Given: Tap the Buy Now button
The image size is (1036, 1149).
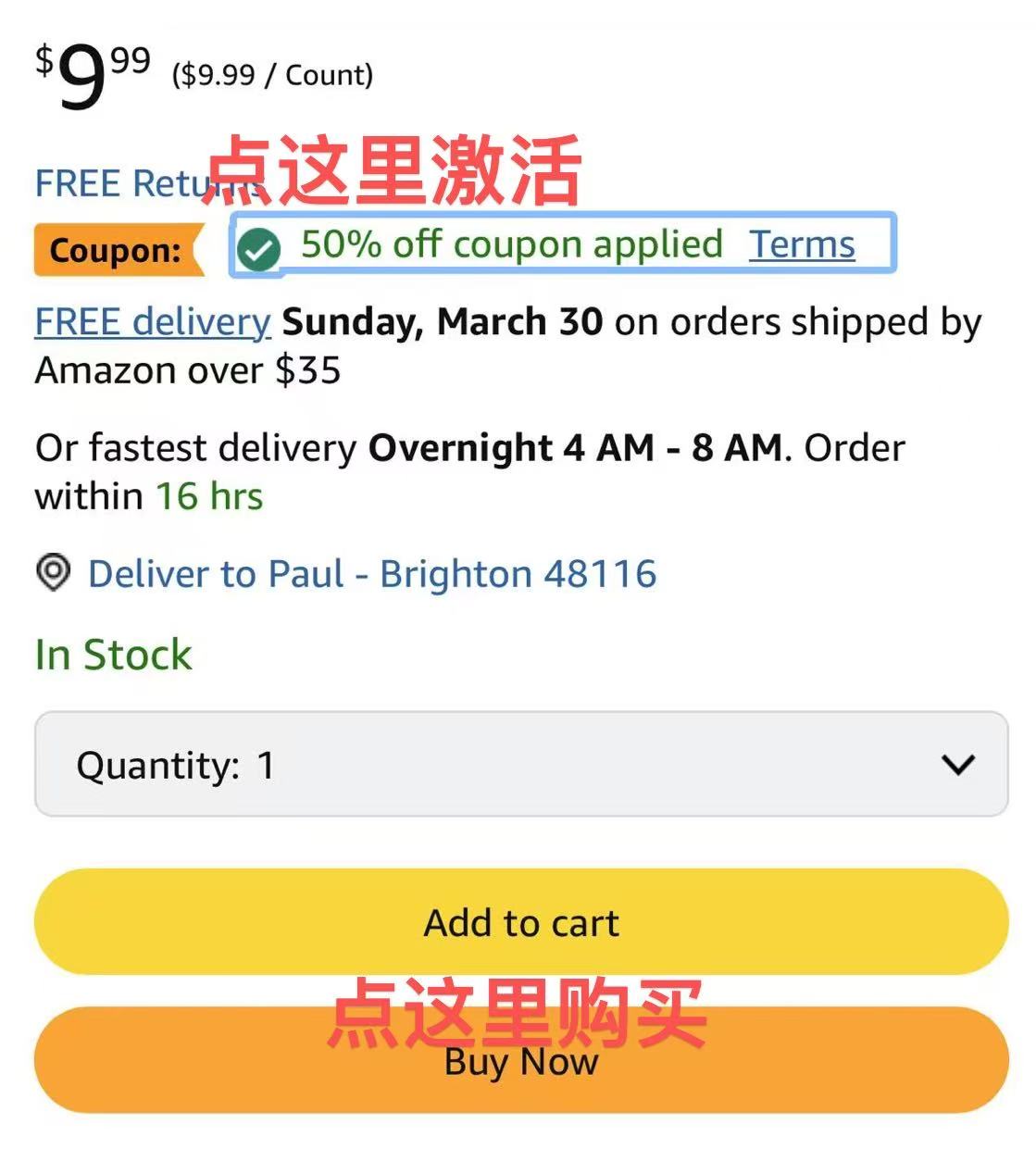Looking at the screenshot, I should (x=520, y=1062).
